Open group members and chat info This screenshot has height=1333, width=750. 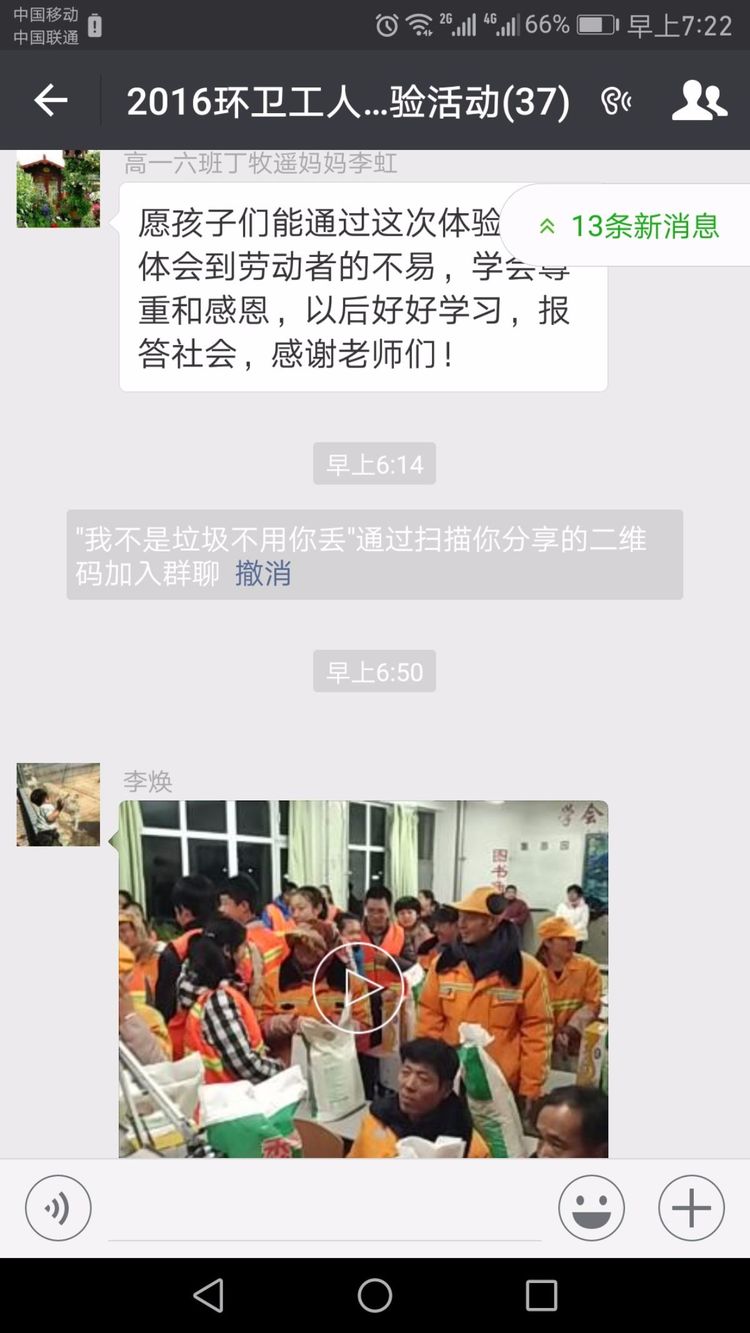coord(699,101)
